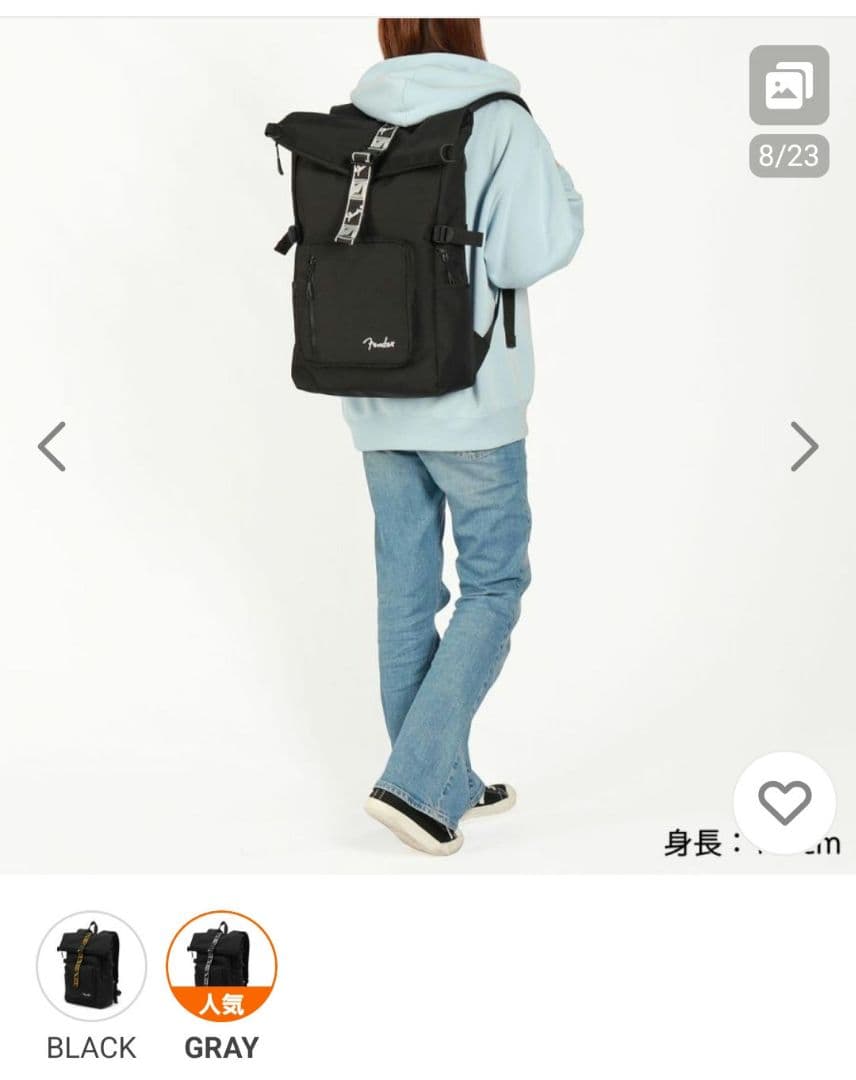Advance to photo 9 using the next arrow
Viewport: 856px width, 1080px height.
point(803,447)
